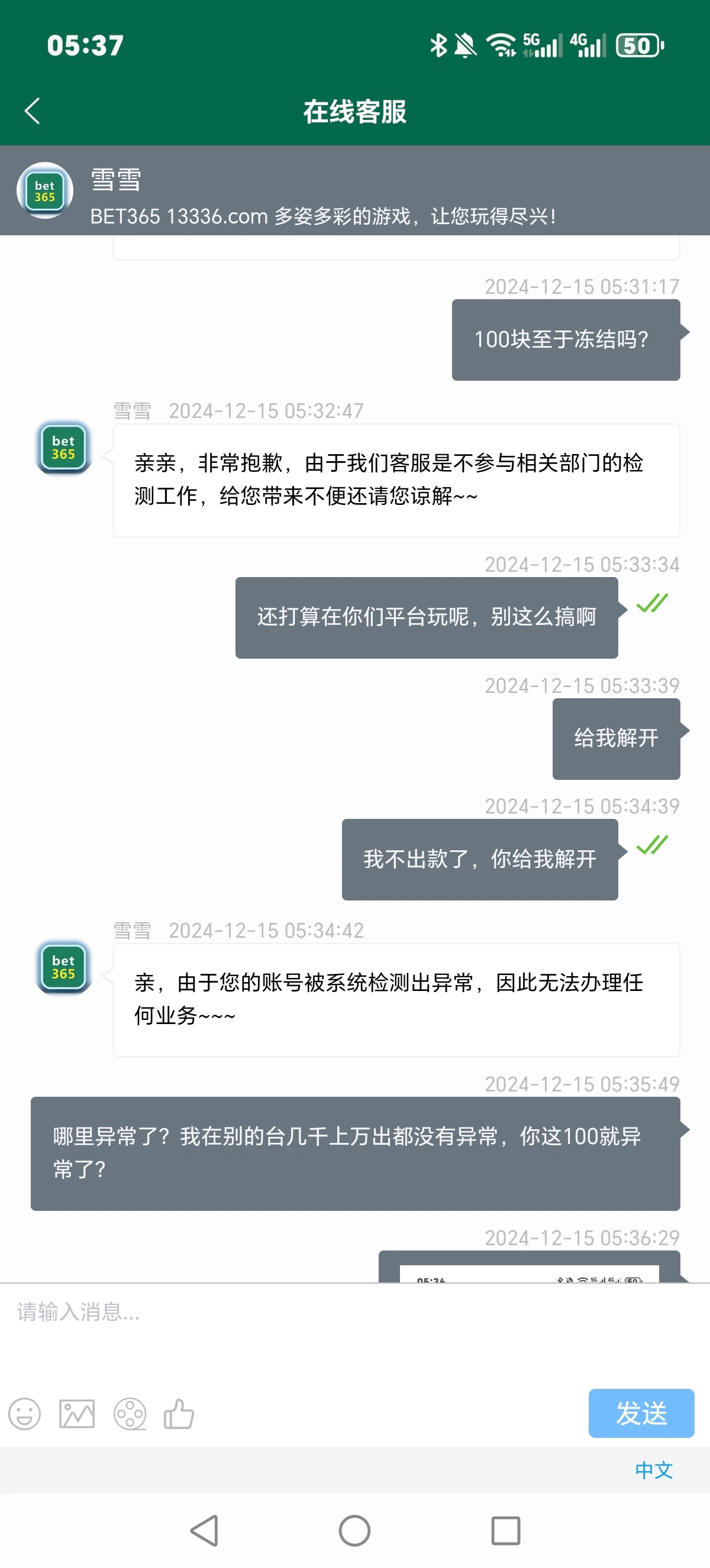Send a thumbs-up with the like icon
Image resolution: width=710 pixels, height=1568 pixels.
coord(178,1414)
